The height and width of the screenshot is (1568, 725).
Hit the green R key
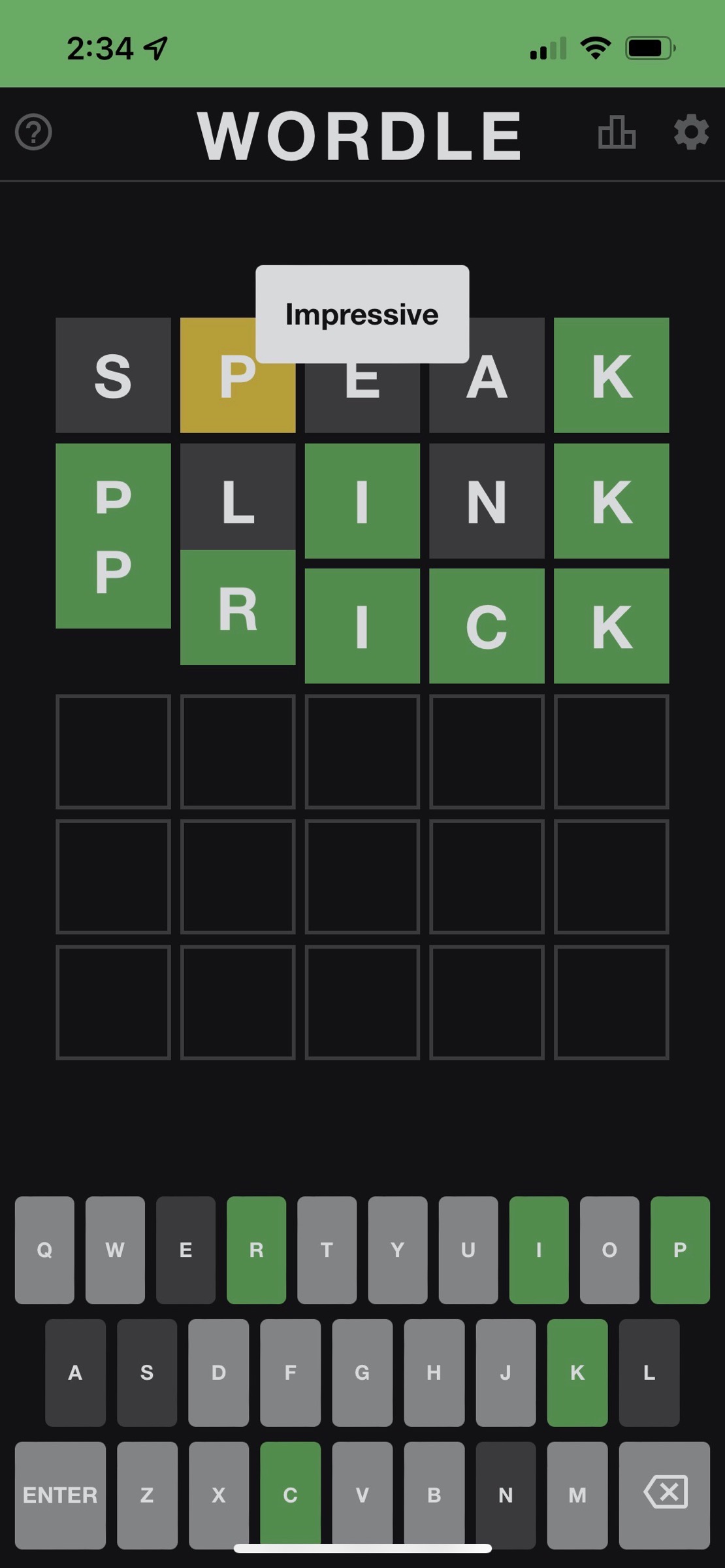[x=256, y=1249]
